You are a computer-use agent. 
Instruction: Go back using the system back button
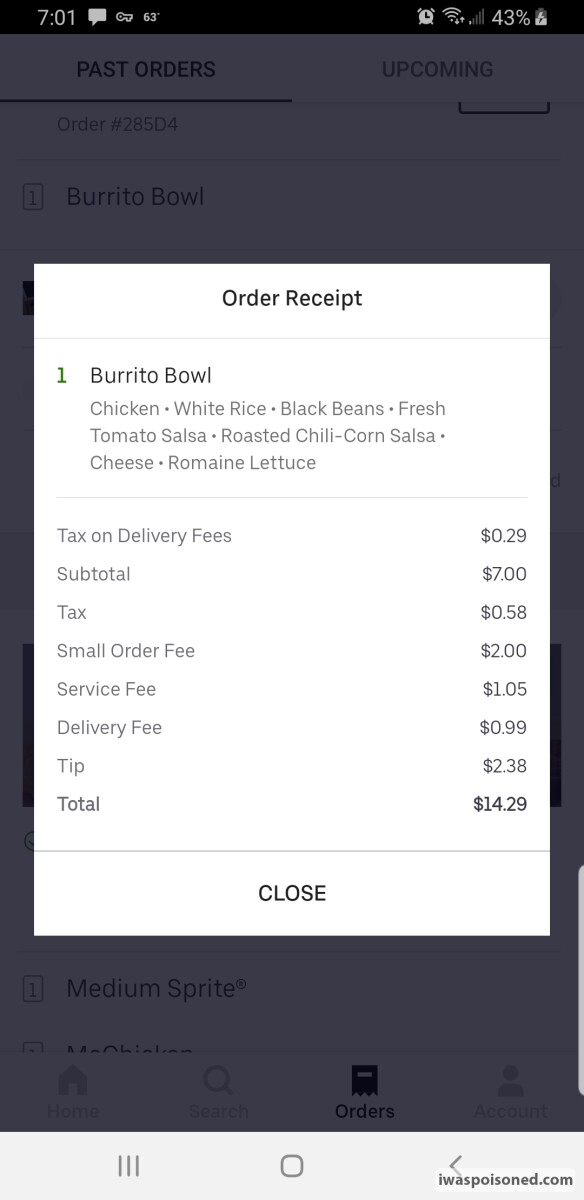click(456, 1164)
